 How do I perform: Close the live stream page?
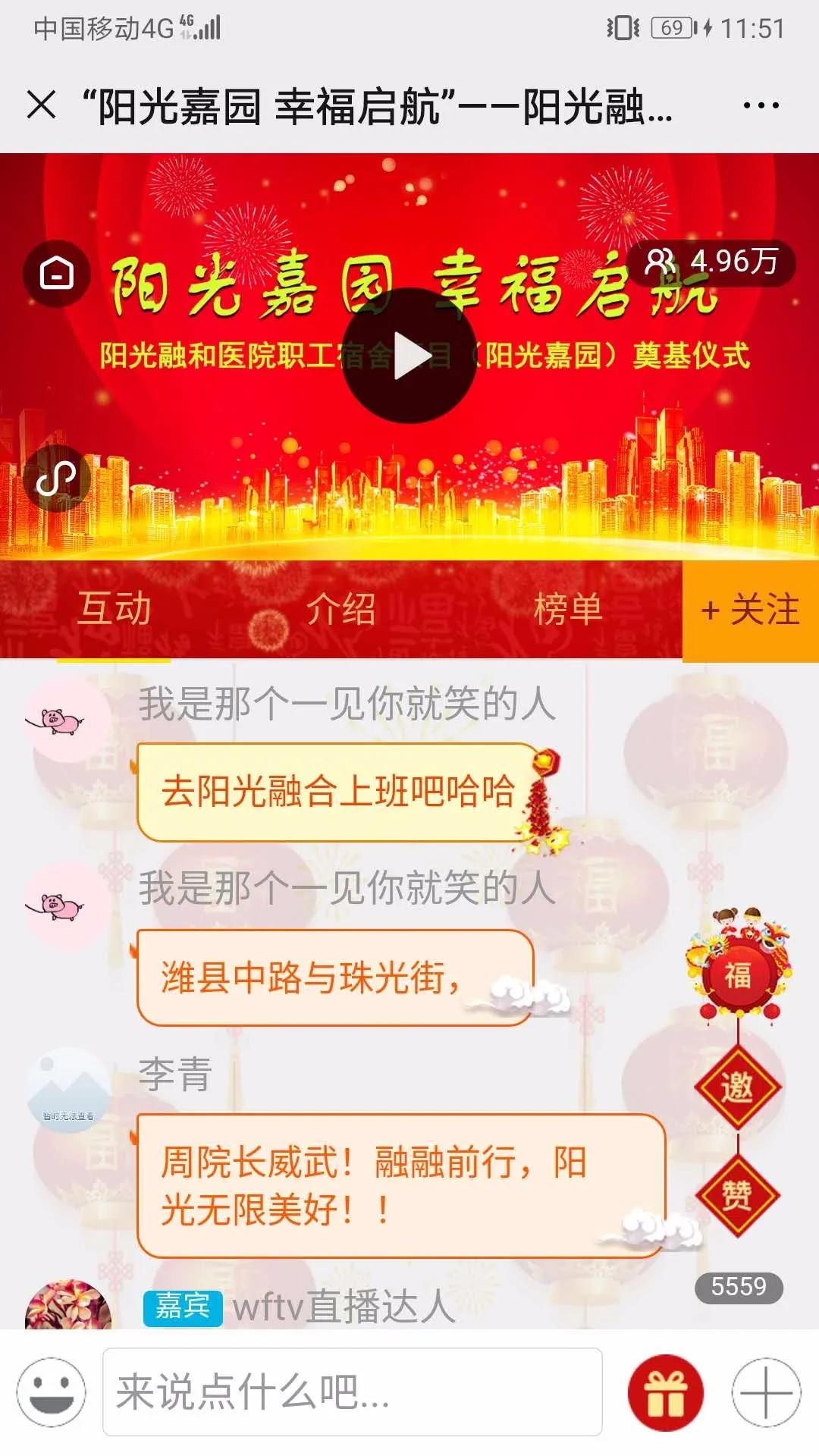coord(43,106)
